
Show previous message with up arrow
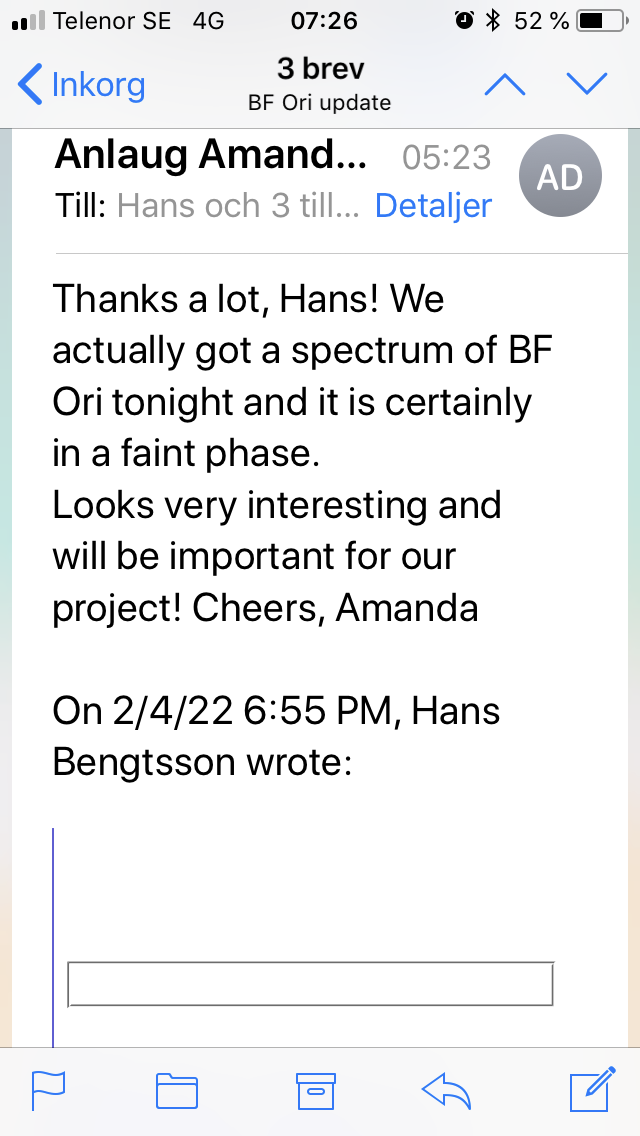(x=505, y=84)
